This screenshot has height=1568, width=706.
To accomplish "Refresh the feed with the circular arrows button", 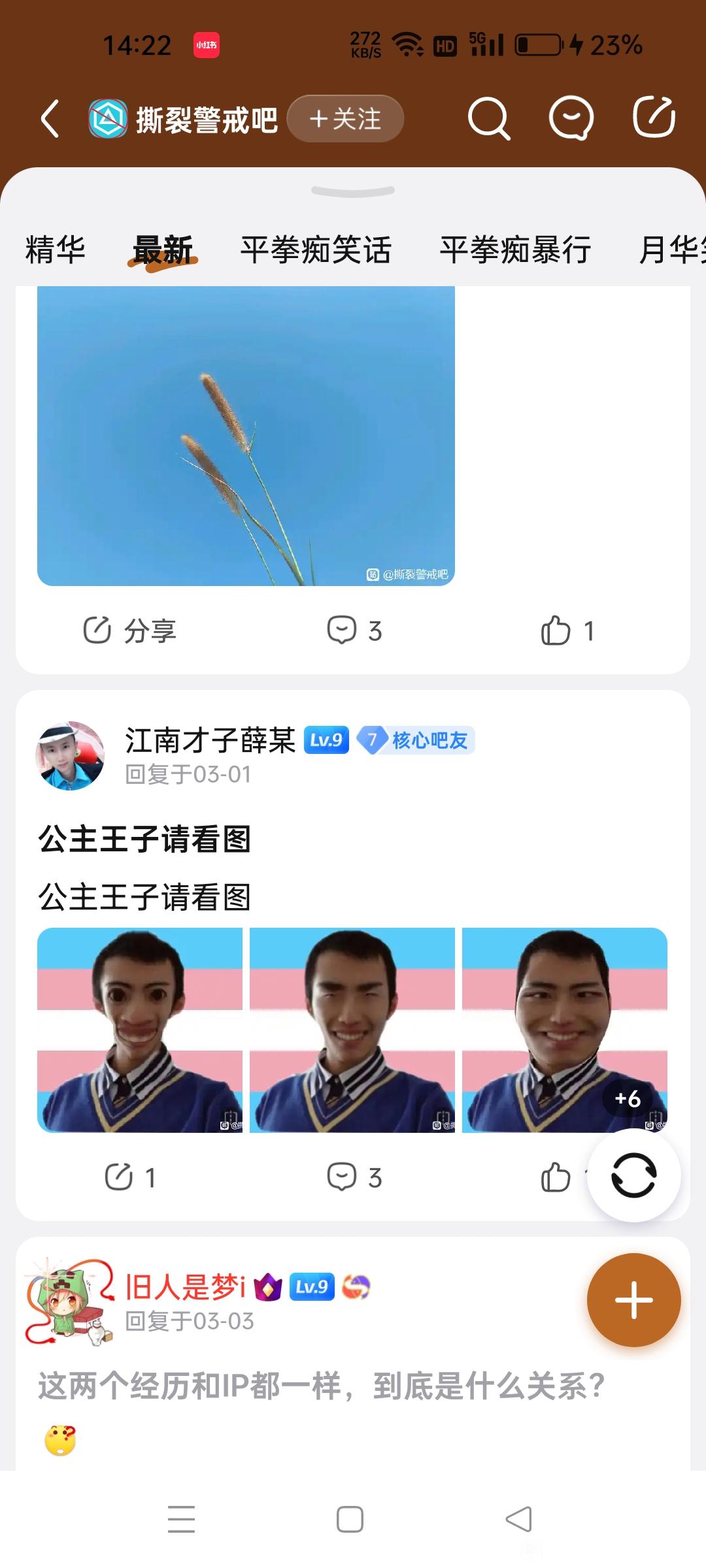I will pyautogui.click(x=633, y=1175).
